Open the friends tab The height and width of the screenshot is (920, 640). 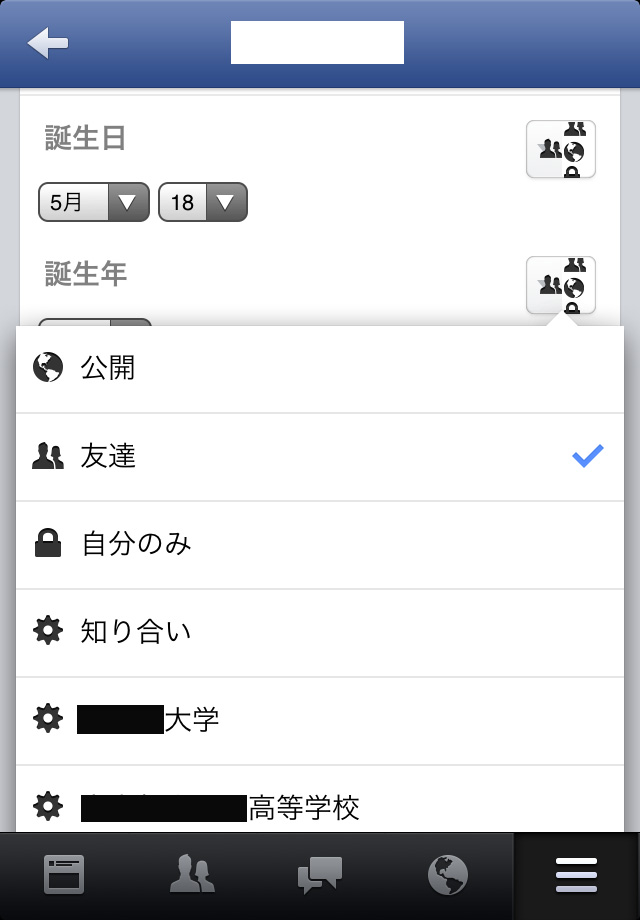(x=192, y=876)
